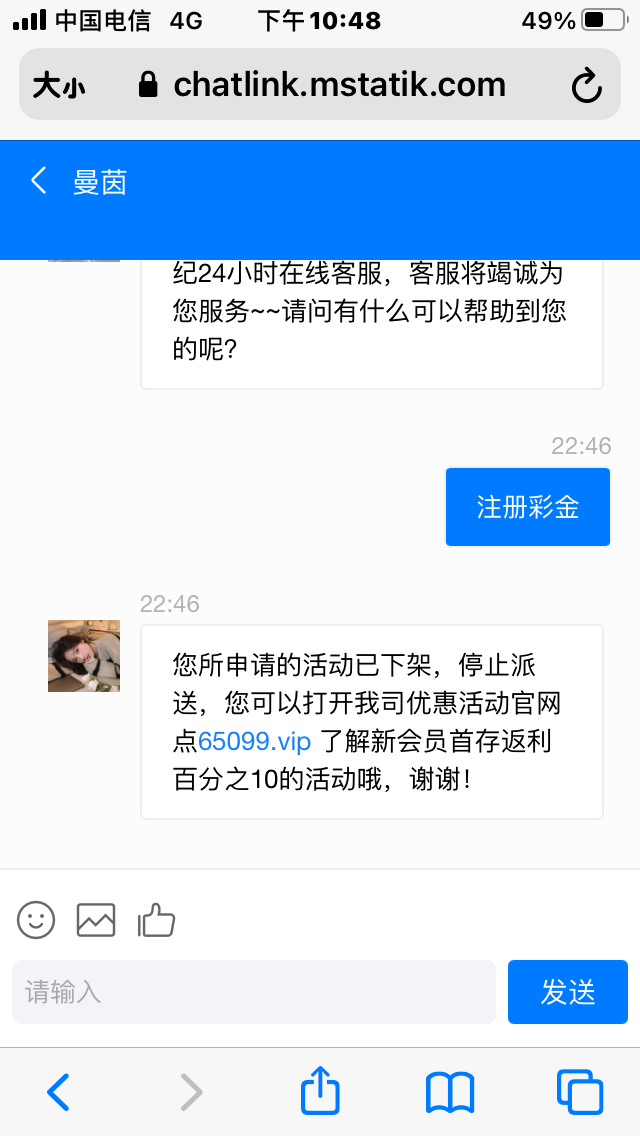
Task: Open Safari bookmarks
Action: pos(450,1092)
